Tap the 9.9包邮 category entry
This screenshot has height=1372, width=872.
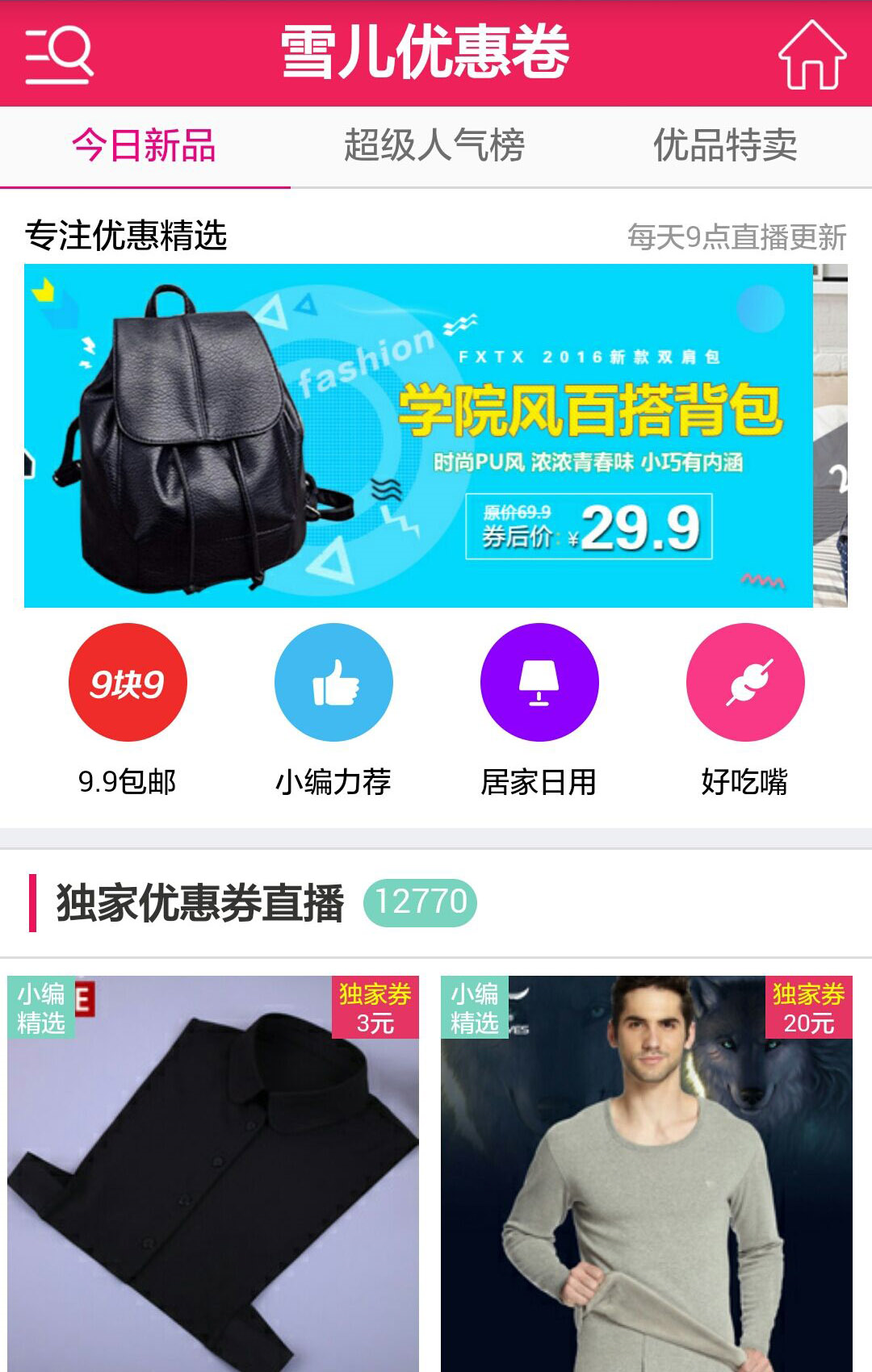tap(128, 780)
